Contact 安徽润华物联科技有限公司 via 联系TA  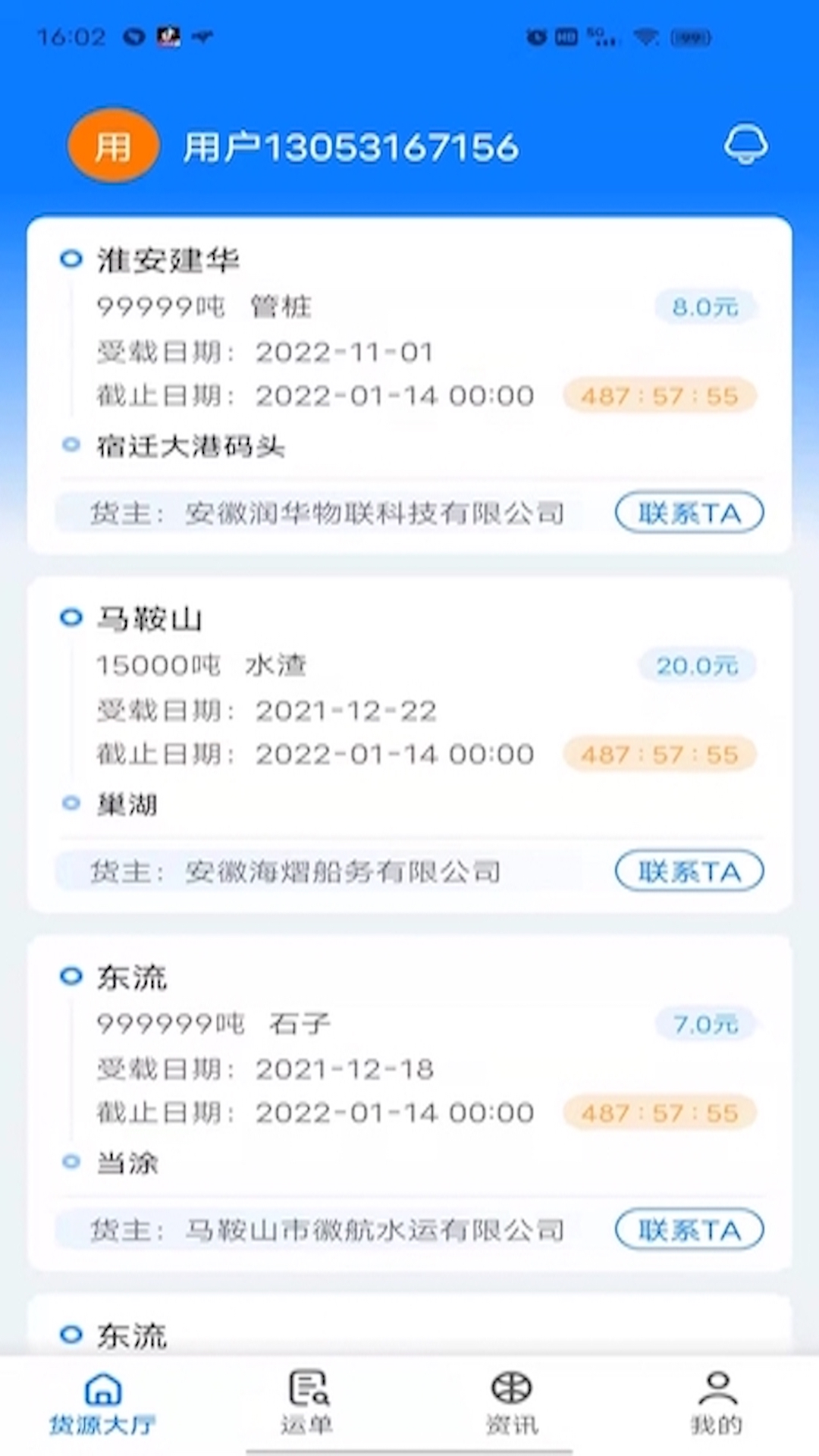[x=689, y=513]
